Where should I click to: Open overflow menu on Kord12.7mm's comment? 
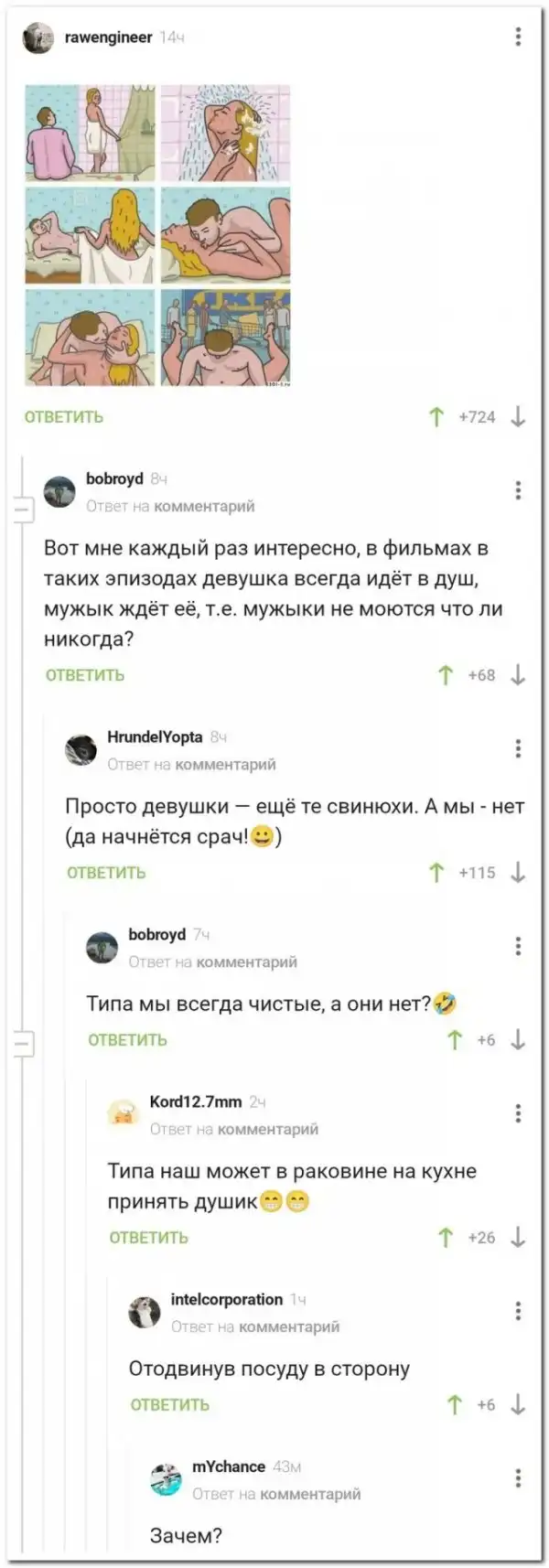pos(518,1113)
